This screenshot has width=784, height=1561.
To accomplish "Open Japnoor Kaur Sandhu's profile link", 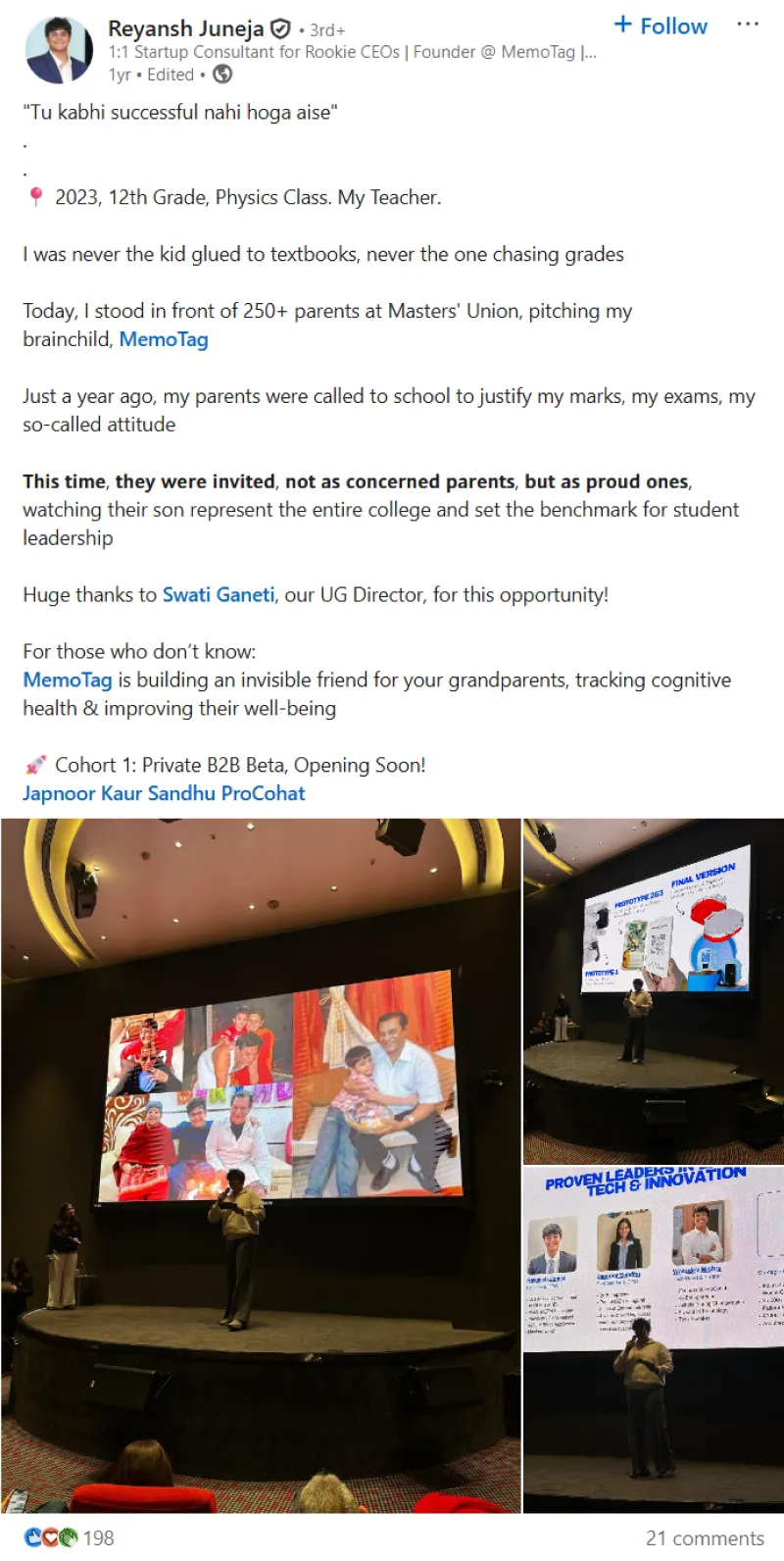I will tap(119, 793).
